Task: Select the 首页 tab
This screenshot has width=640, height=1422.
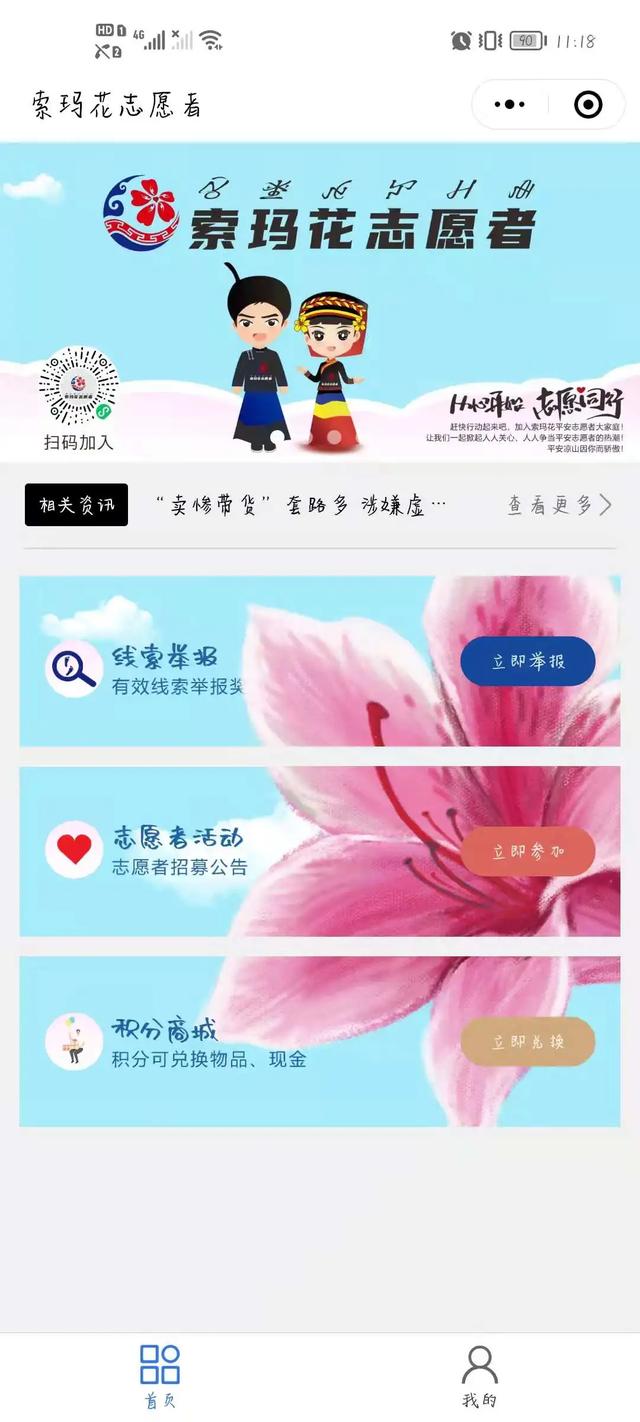Action: pyautogui.click(x=160, y=1375)
